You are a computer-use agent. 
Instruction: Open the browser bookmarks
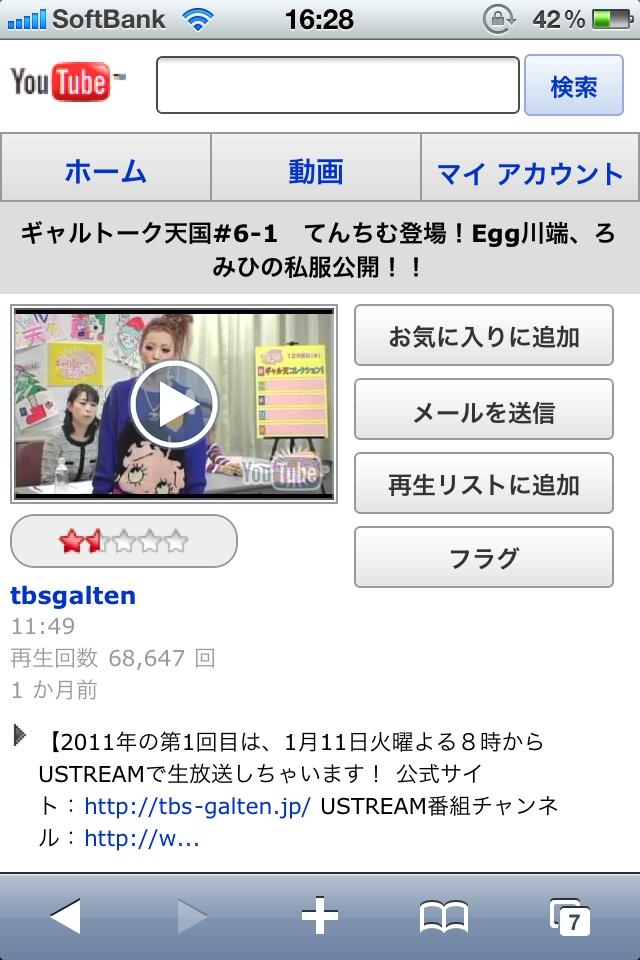tap(444, 916)
